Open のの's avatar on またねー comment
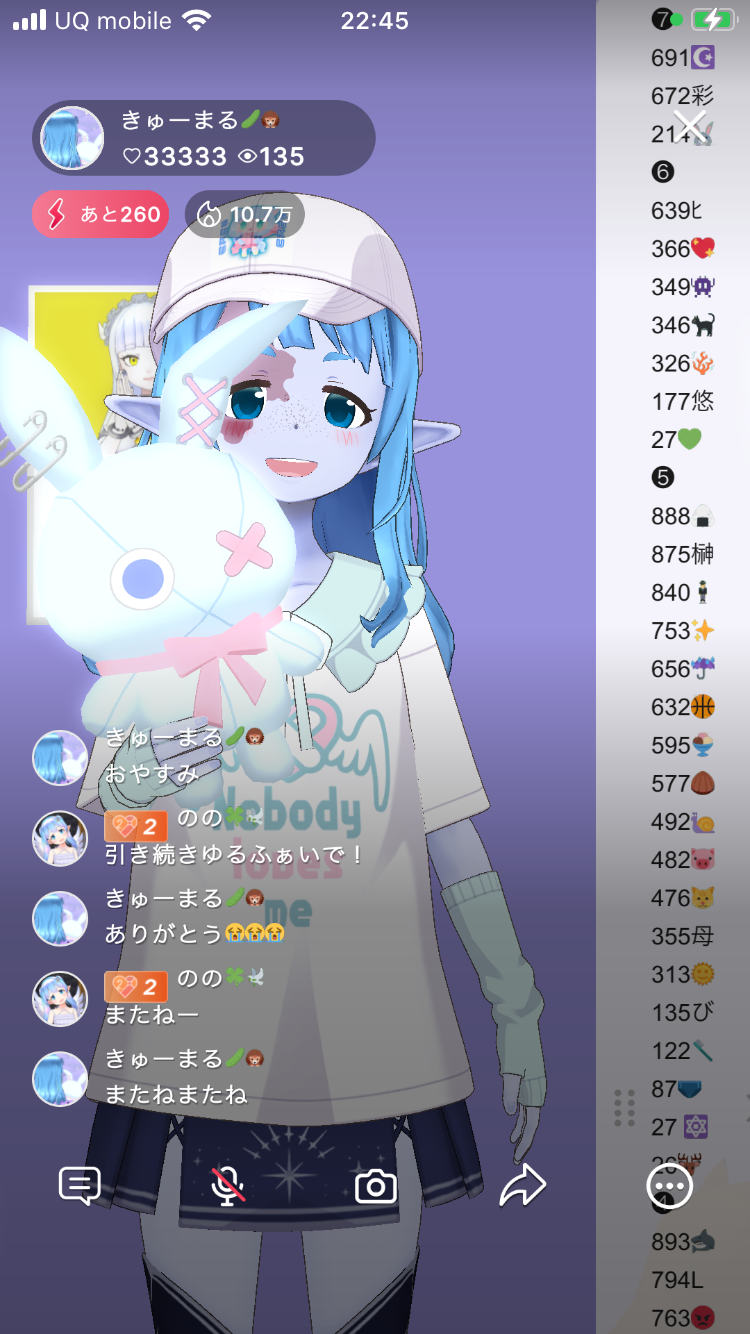The image size is (750, 1334). (x=60, y=998)
